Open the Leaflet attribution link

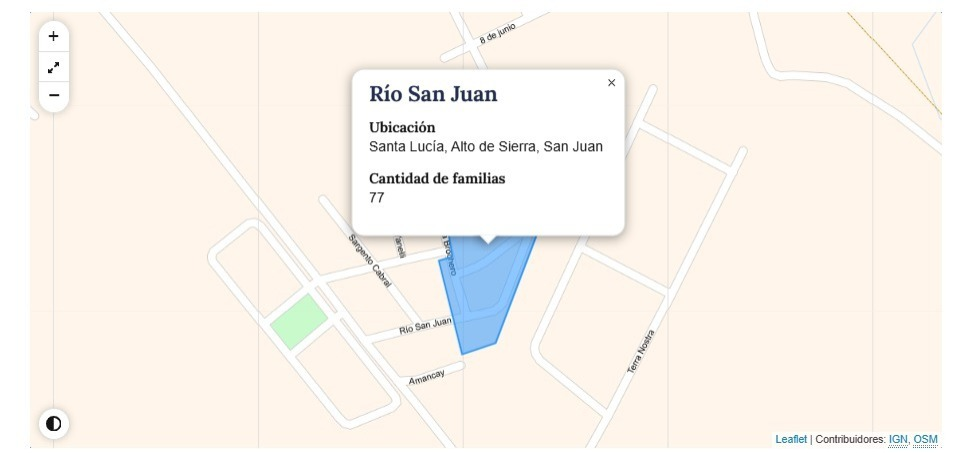pyautogui.click(x=790, y=439)
